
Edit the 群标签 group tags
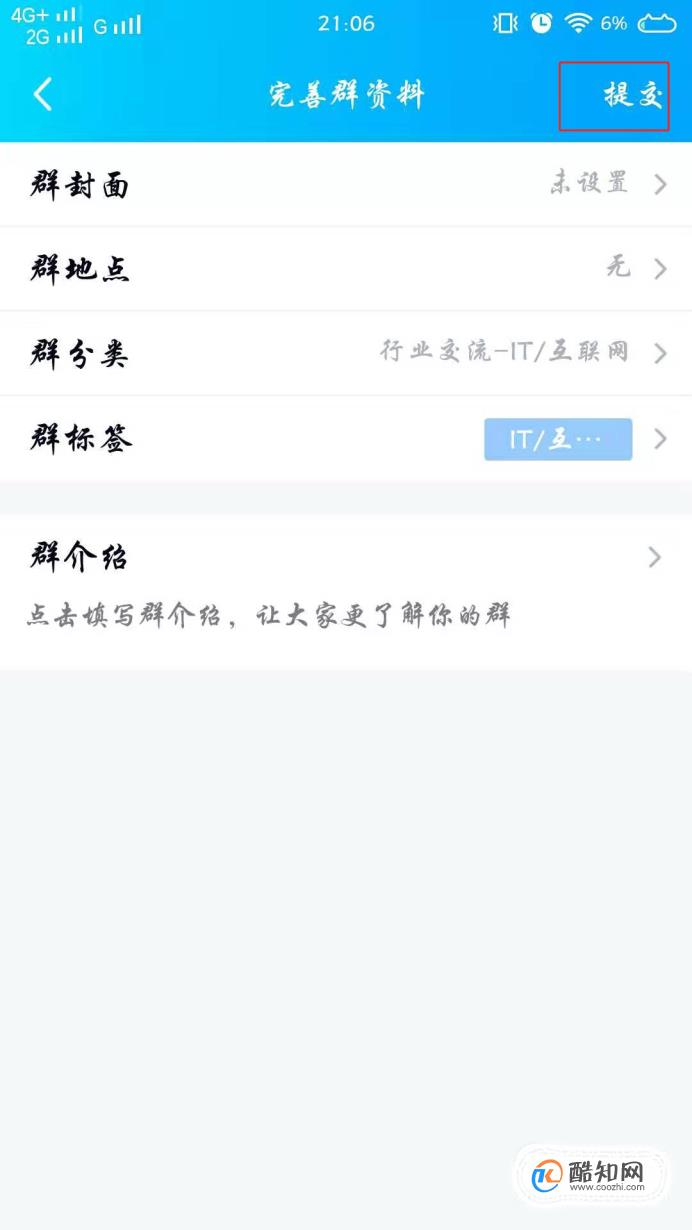click(346, 438)
